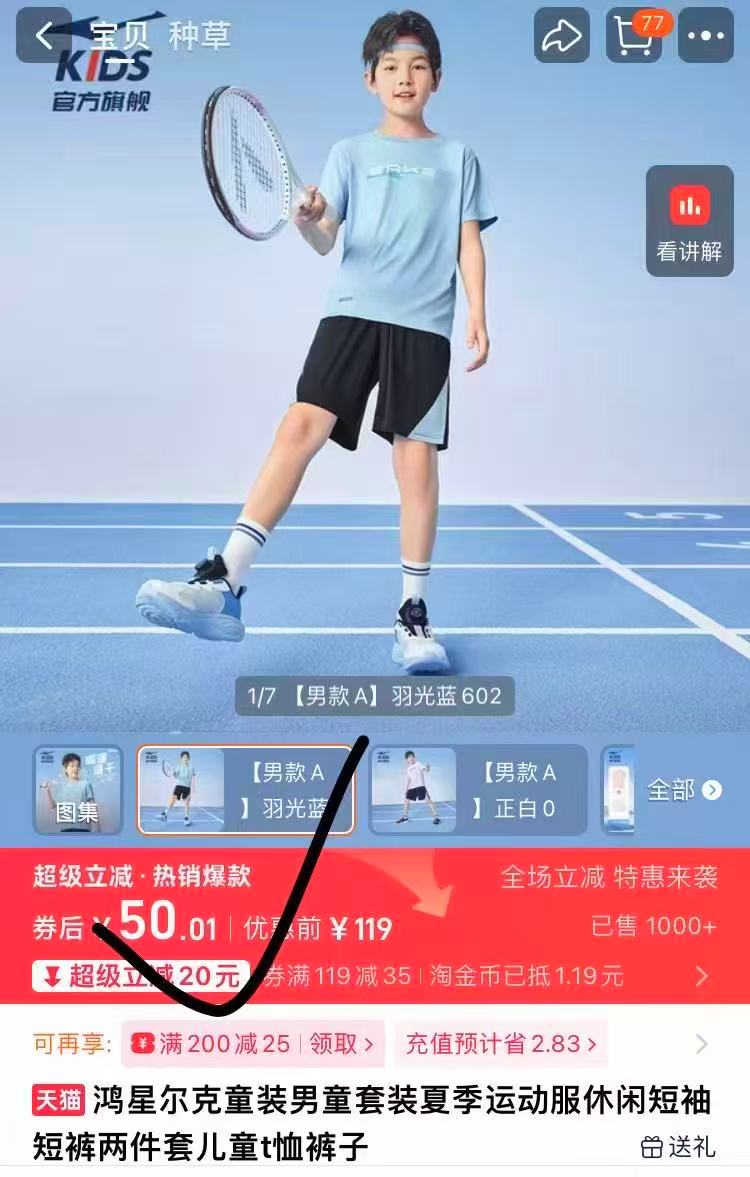The width and height of the screenshot is (750, 1177).
Task: Switch to the 种草 tab
Action: 200,36
